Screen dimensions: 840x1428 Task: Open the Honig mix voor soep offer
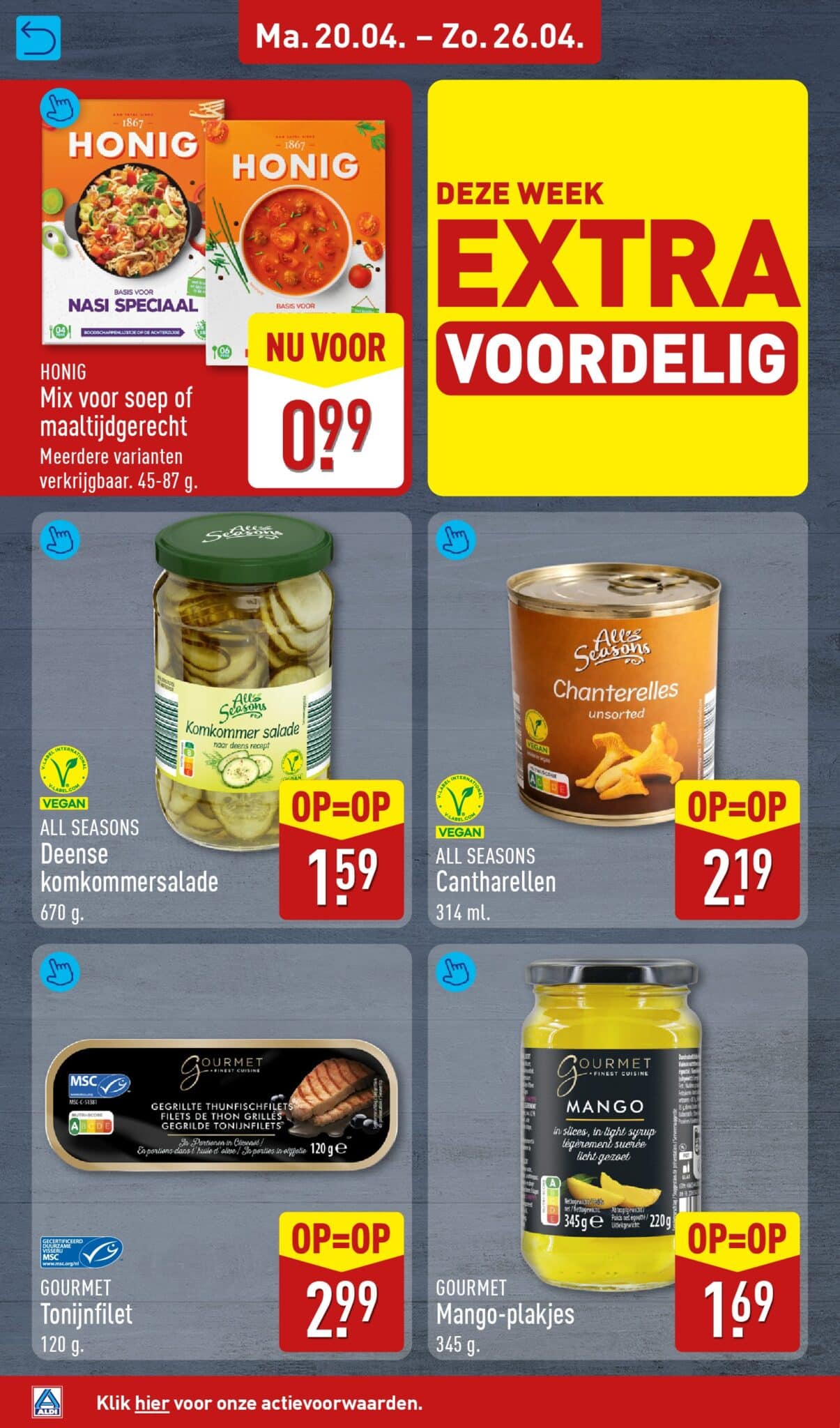pyautogui.click(x=59, y=108)
